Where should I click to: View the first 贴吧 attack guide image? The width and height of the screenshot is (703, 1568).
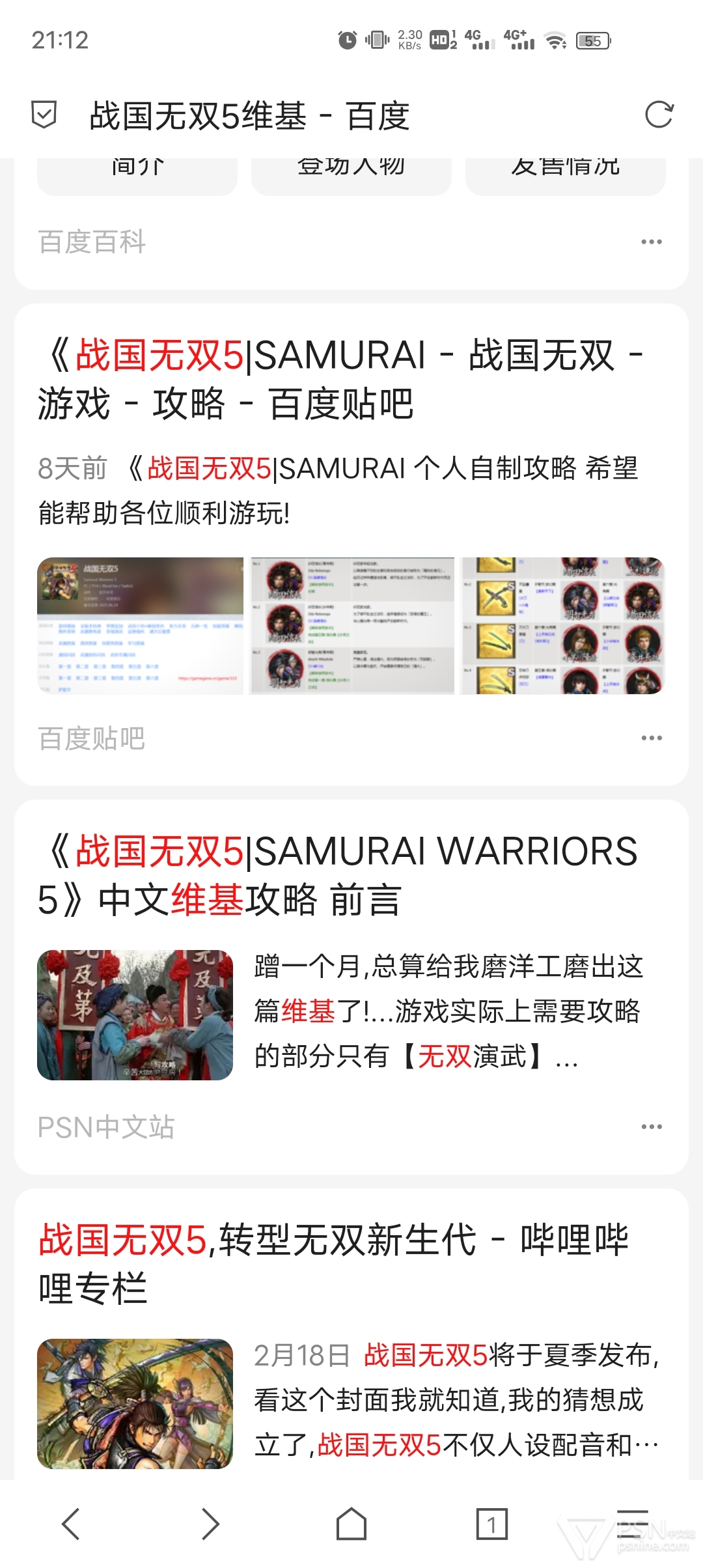141,626
